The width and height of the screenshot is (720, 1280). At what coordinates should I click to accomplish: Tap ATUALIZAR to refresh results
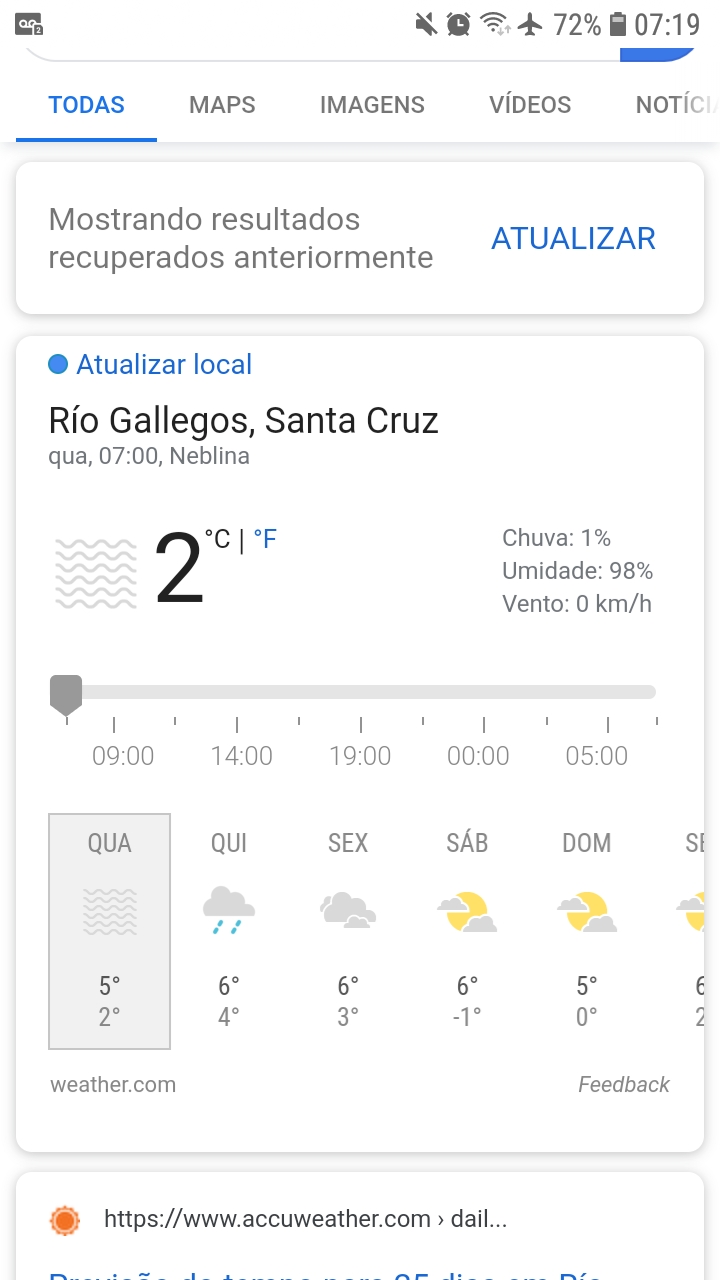(574, 239)
